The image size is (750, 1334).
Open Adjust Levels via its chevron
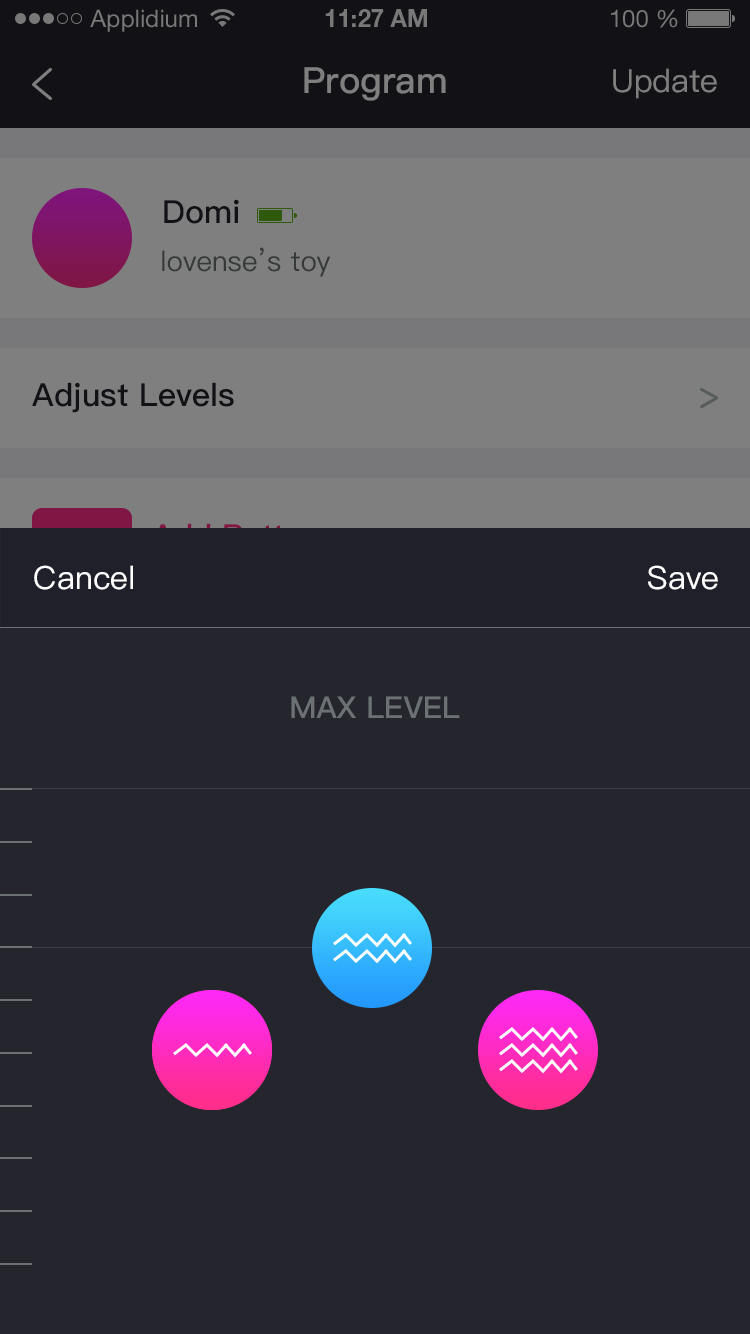[x=709, y=397]
